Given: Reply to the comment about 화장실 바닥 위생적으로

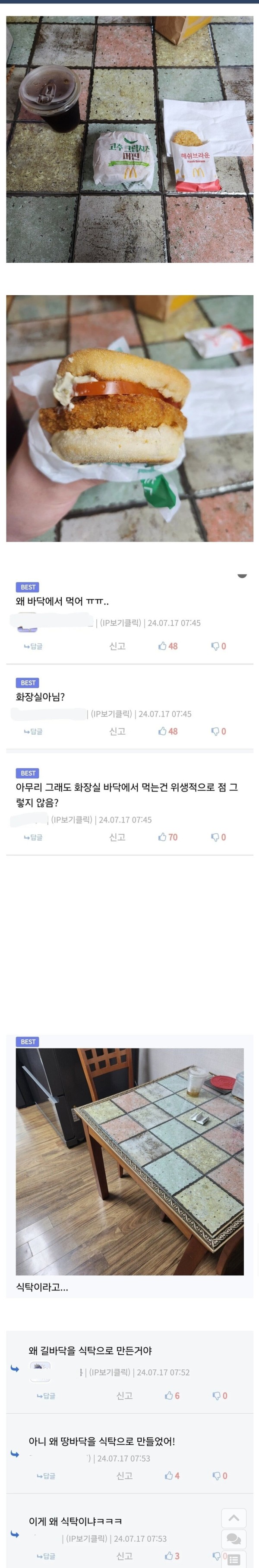Looking at the screenshot, I should coord(33,837).
